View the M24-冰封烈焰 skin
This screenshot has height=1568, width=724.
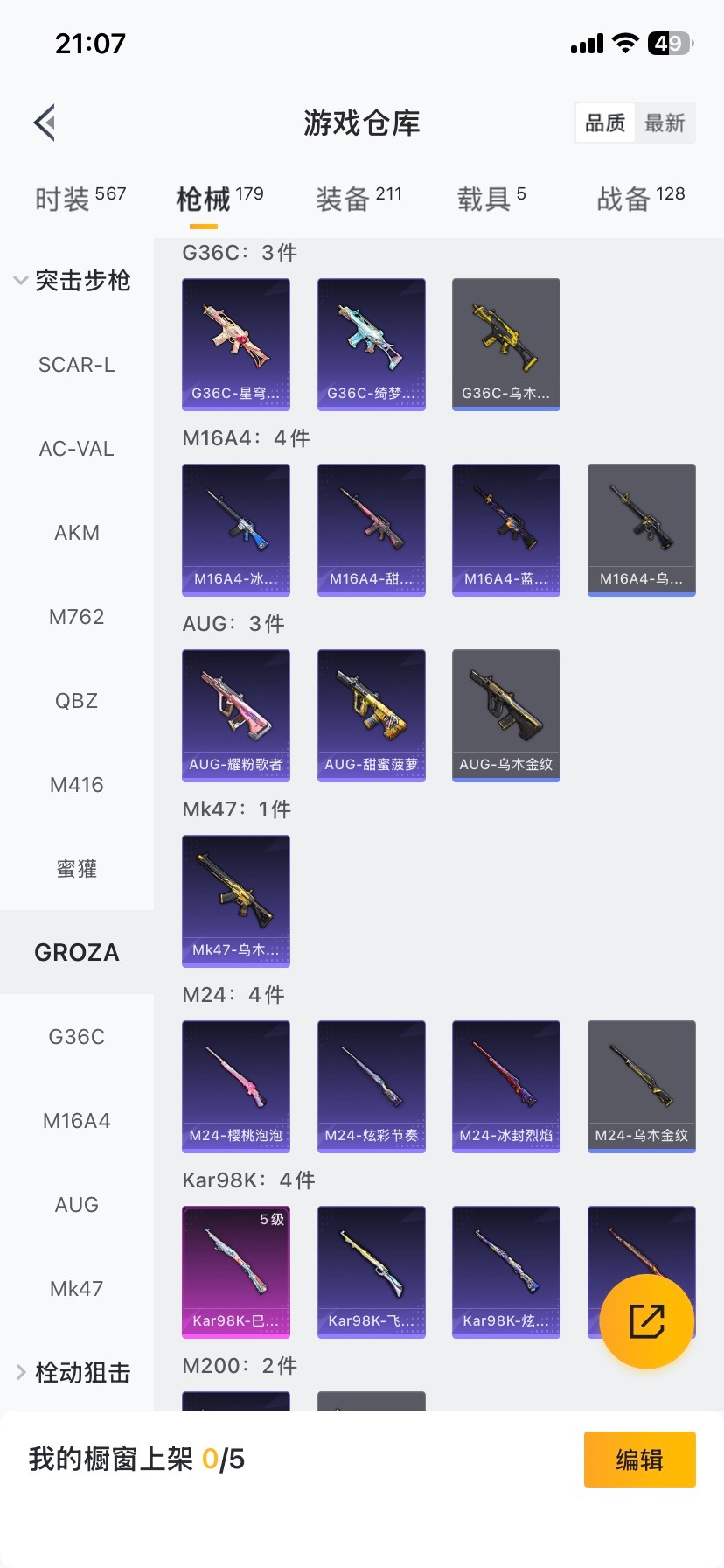click(x=506, y=1086)
